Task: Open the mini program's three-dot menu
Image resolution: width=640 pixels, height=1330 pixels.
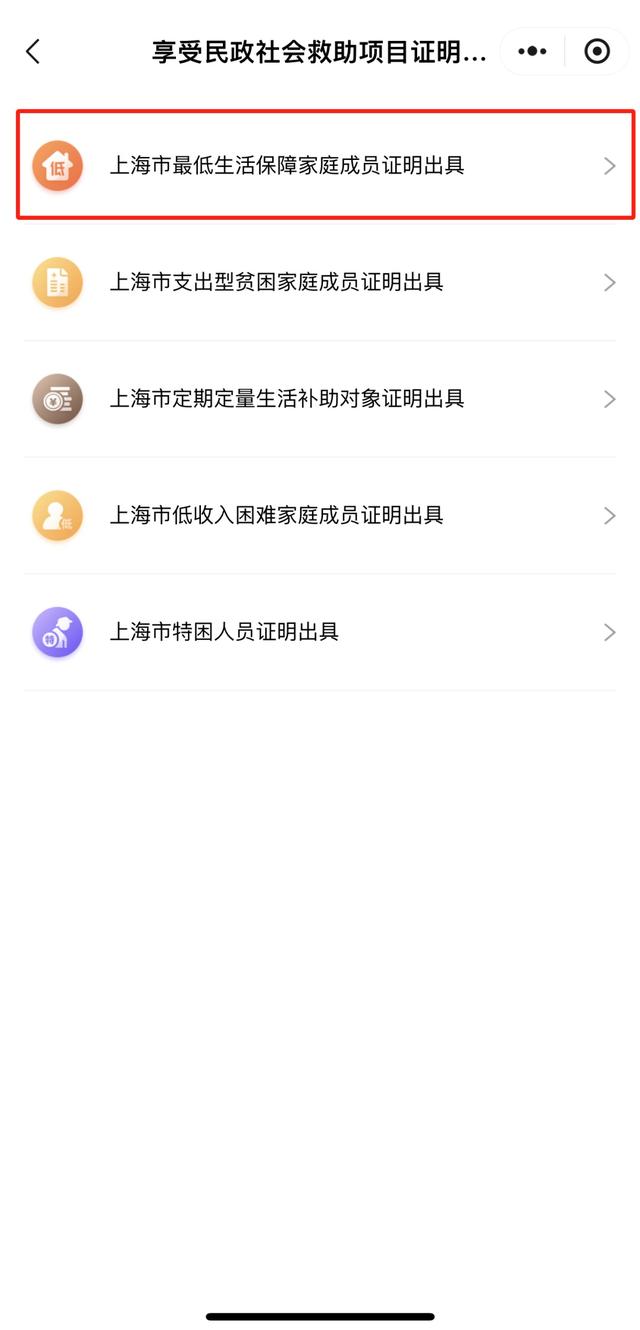Action: 533,51
